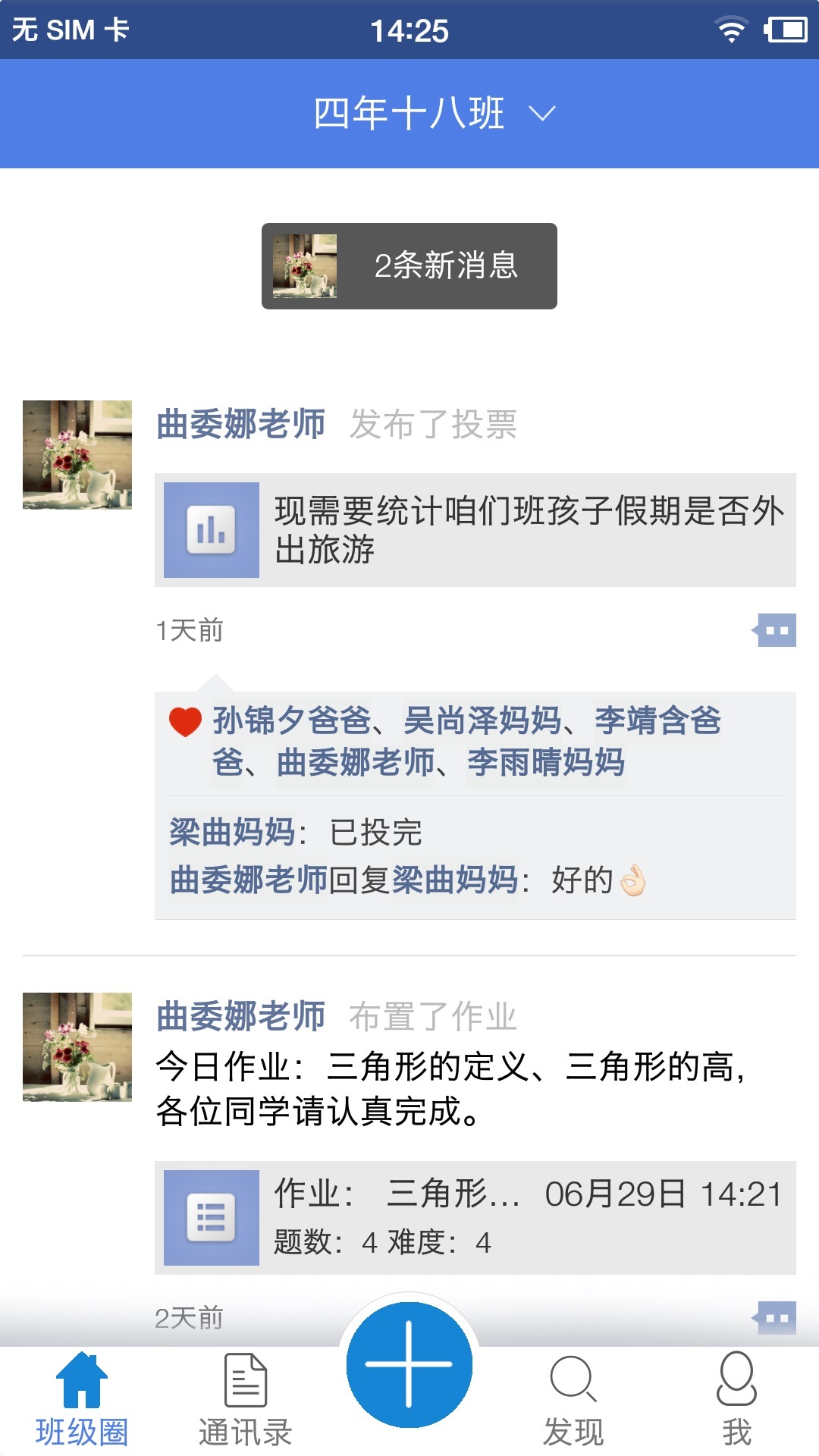
Task: Open comment menu on the 2天前 post
Action: coord(775,1318)
